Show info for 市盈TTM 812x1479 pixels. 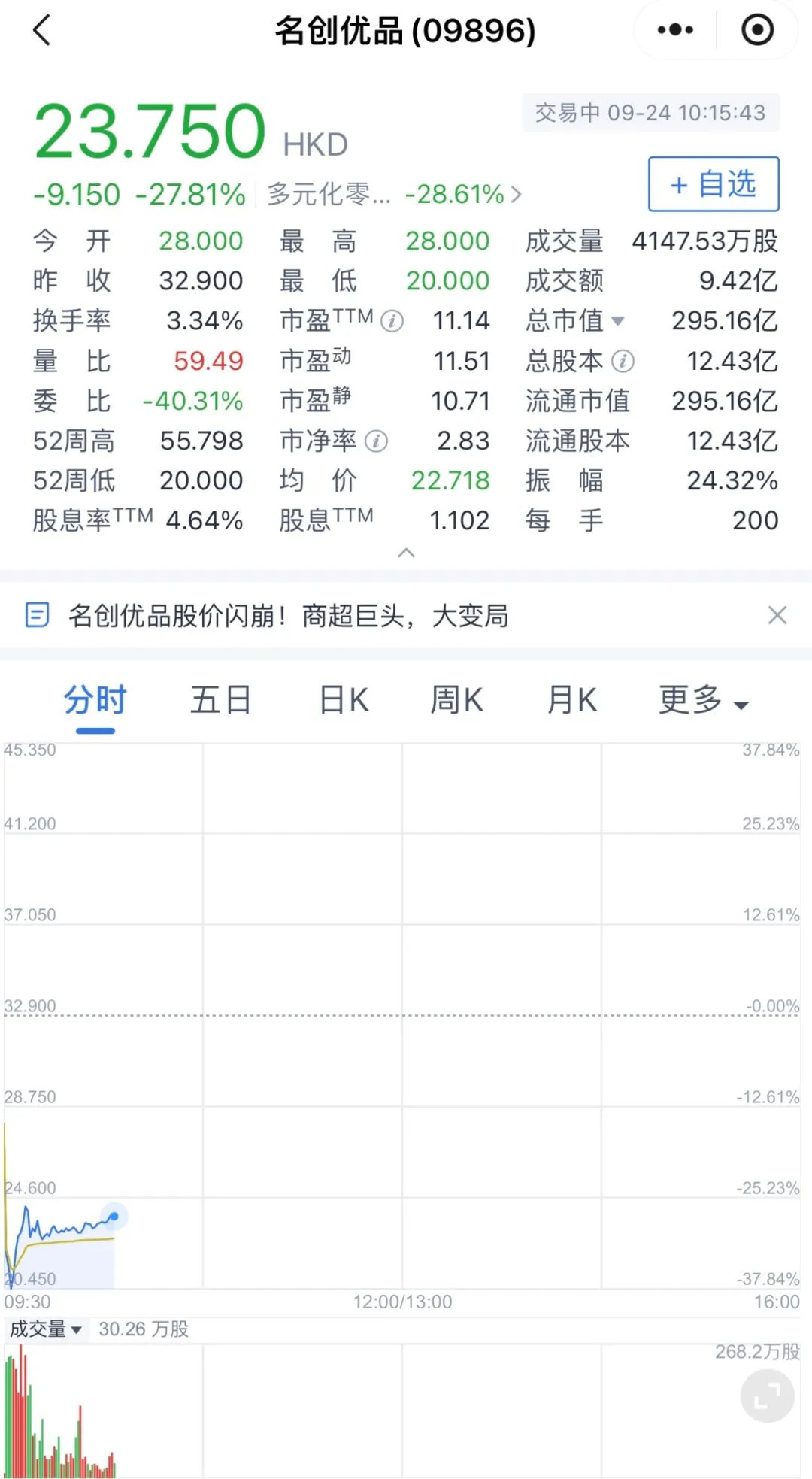tap(392, 322)
